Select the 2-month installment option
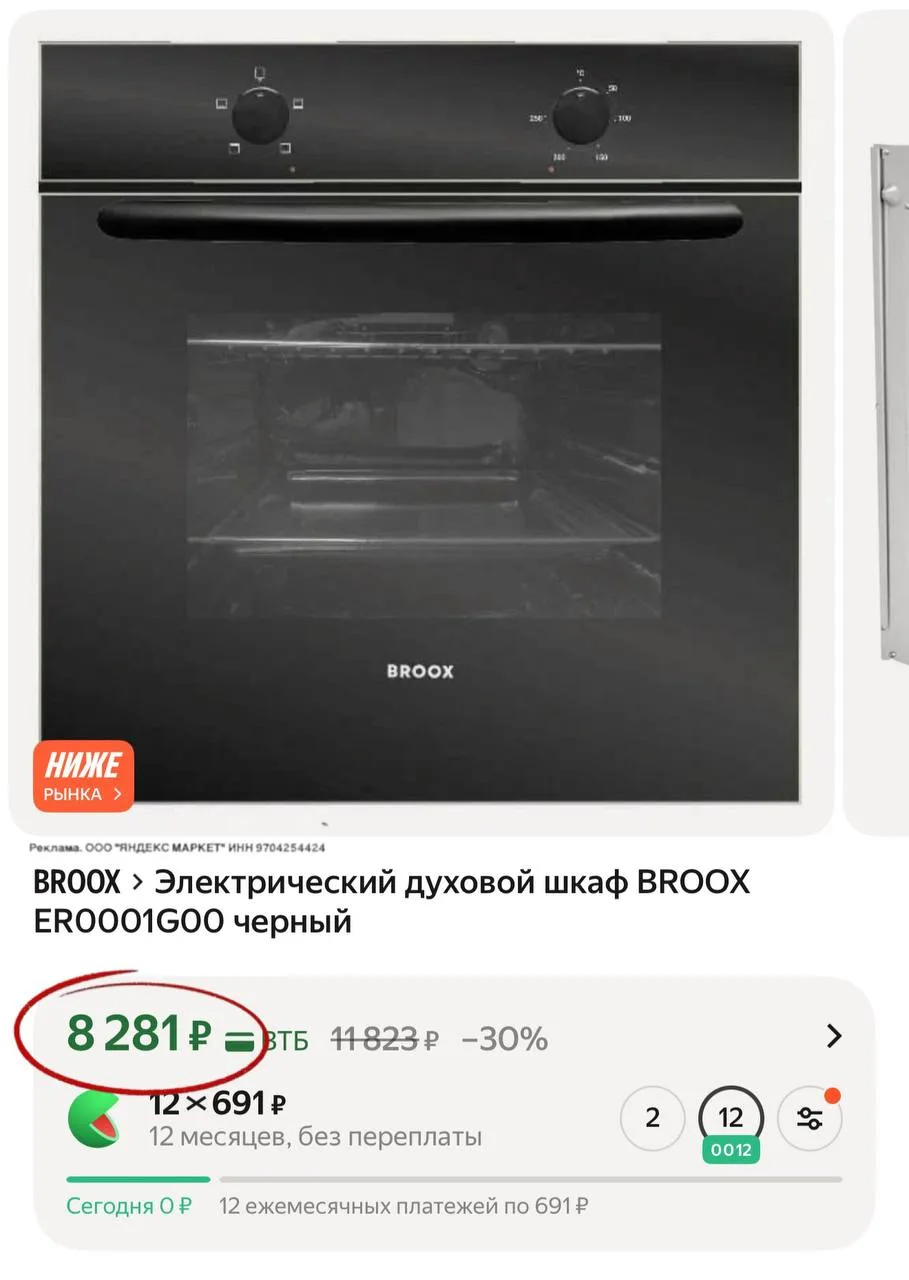The width and height of the screenshot is (909, 1280). click(x=652, y=1117)
